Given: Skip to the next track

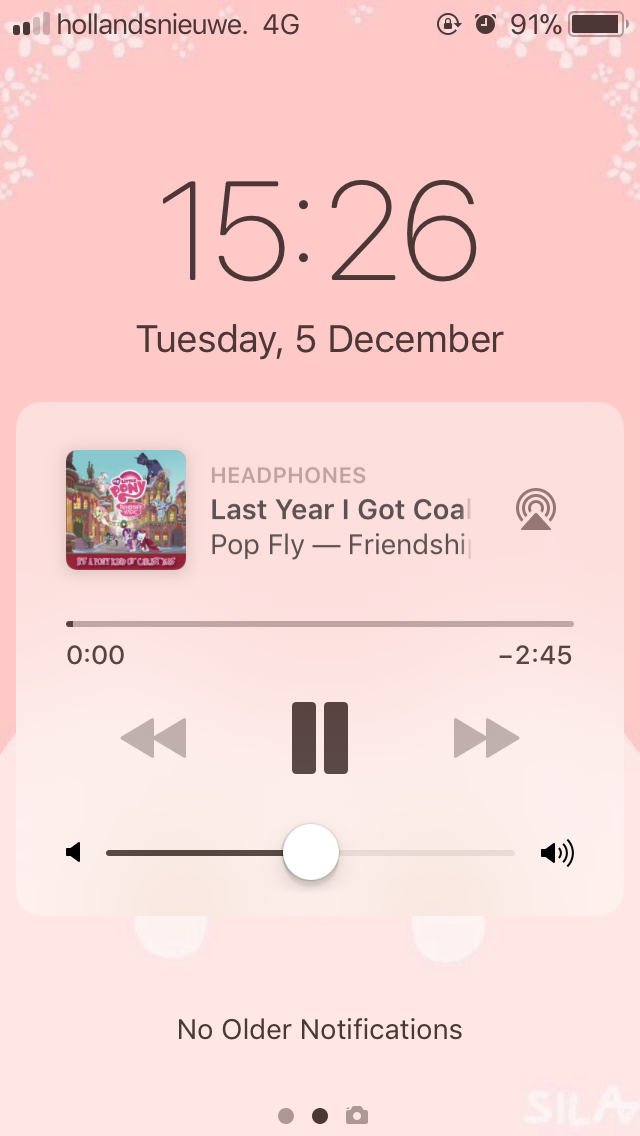Looking at the screenshot, I should [x=486, y=738].
